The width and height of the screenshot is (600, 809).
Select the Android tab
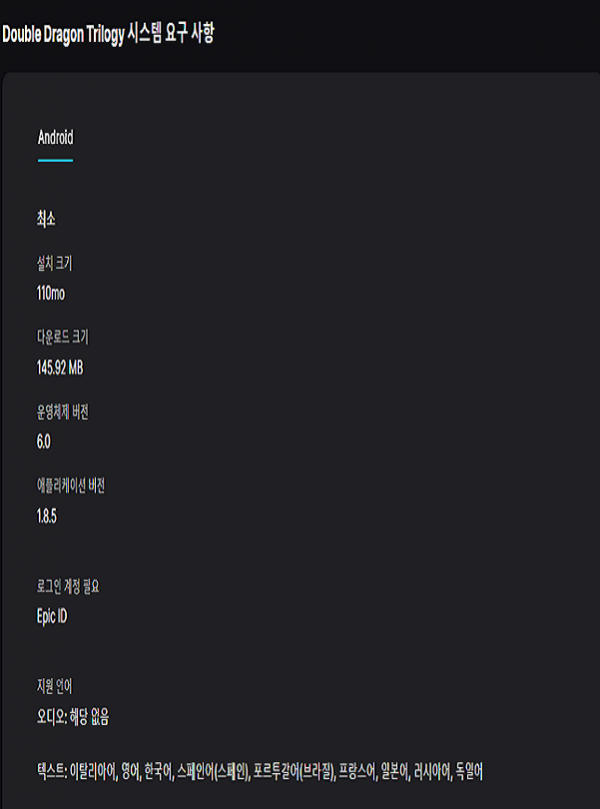click(x=55, y=138)
